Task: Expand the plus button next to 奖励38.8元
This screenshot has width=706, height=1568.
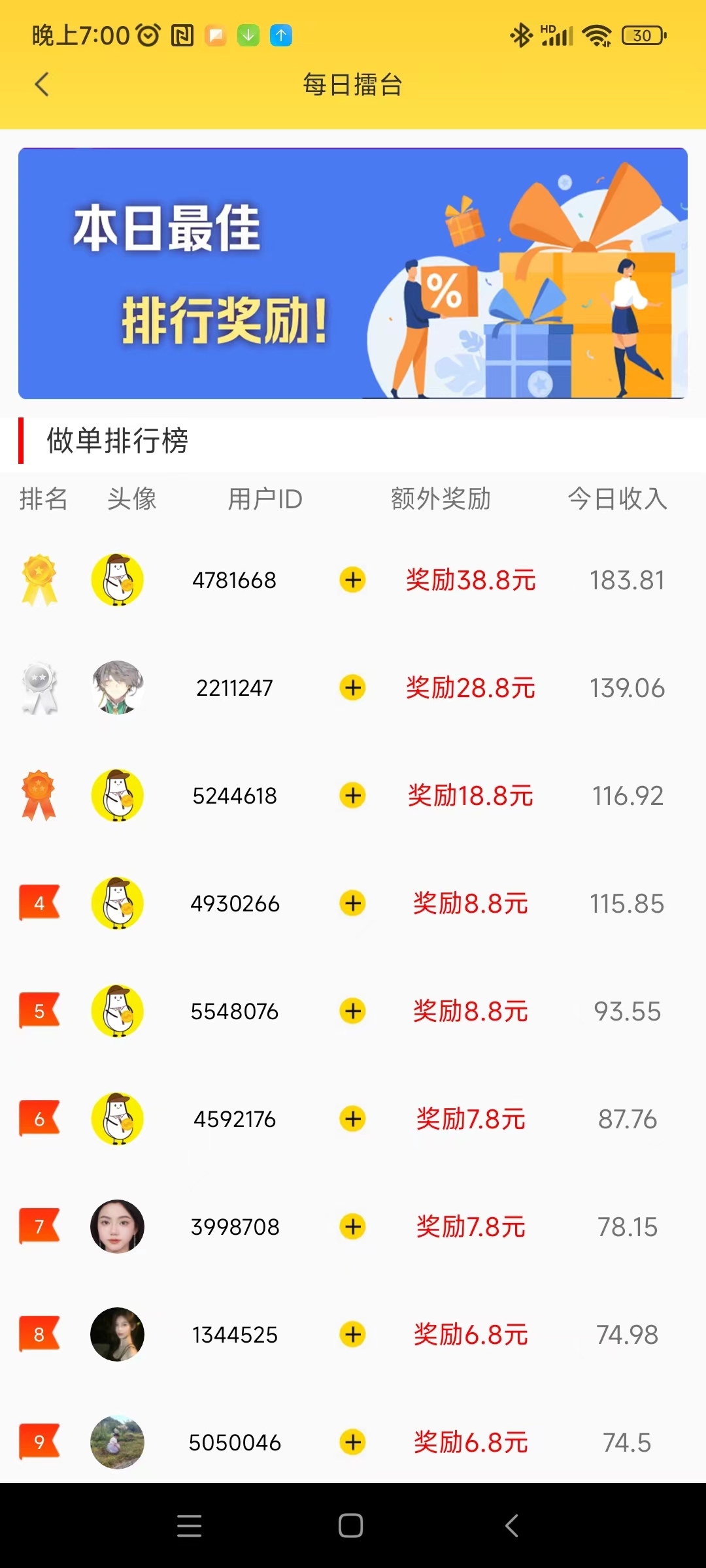Action: [x=352, y=580]
